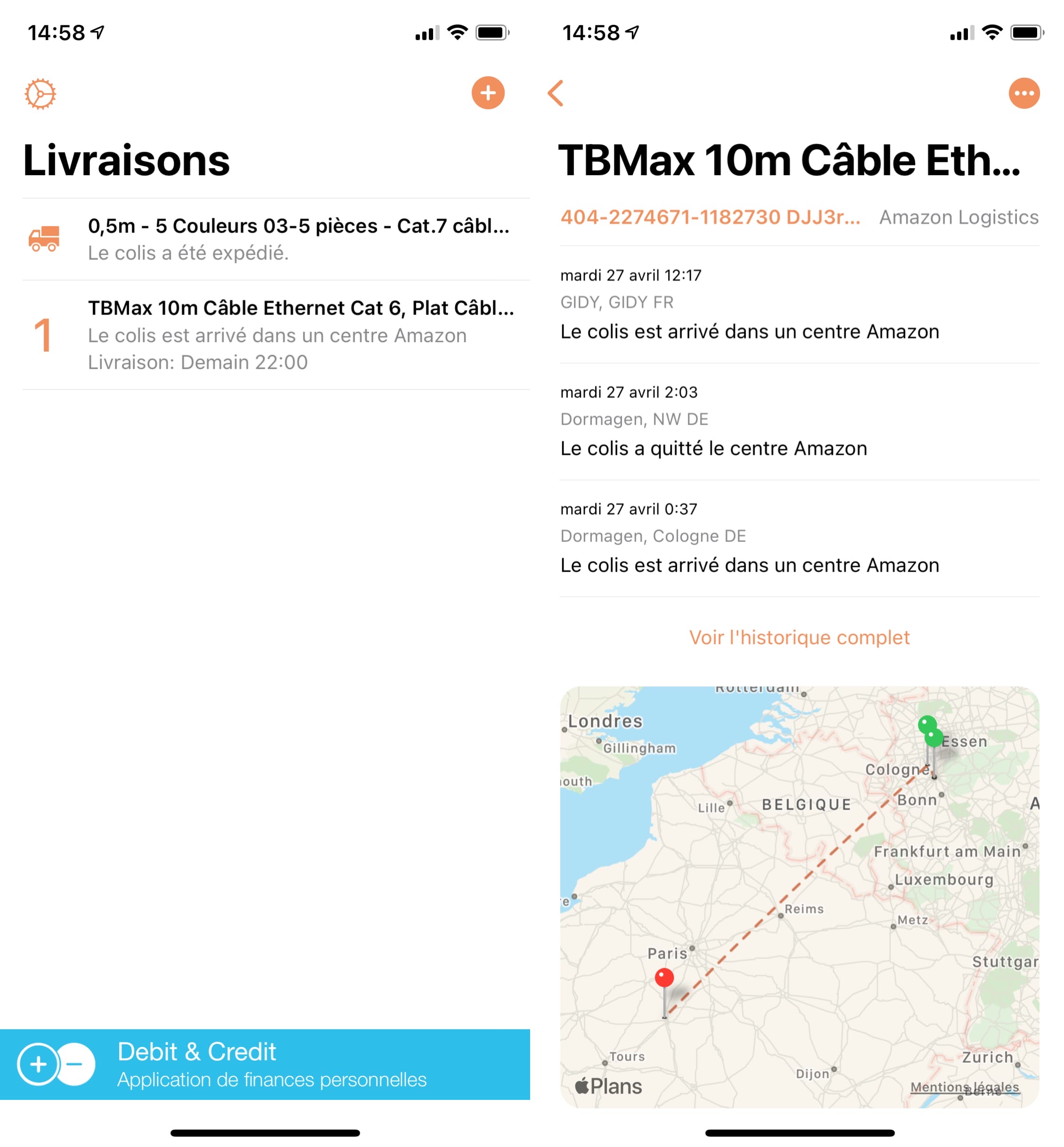Go back to the Livraisons list
Image resolution: width=1064 pixels, height=1147 pixels.
tap(556, 93)
